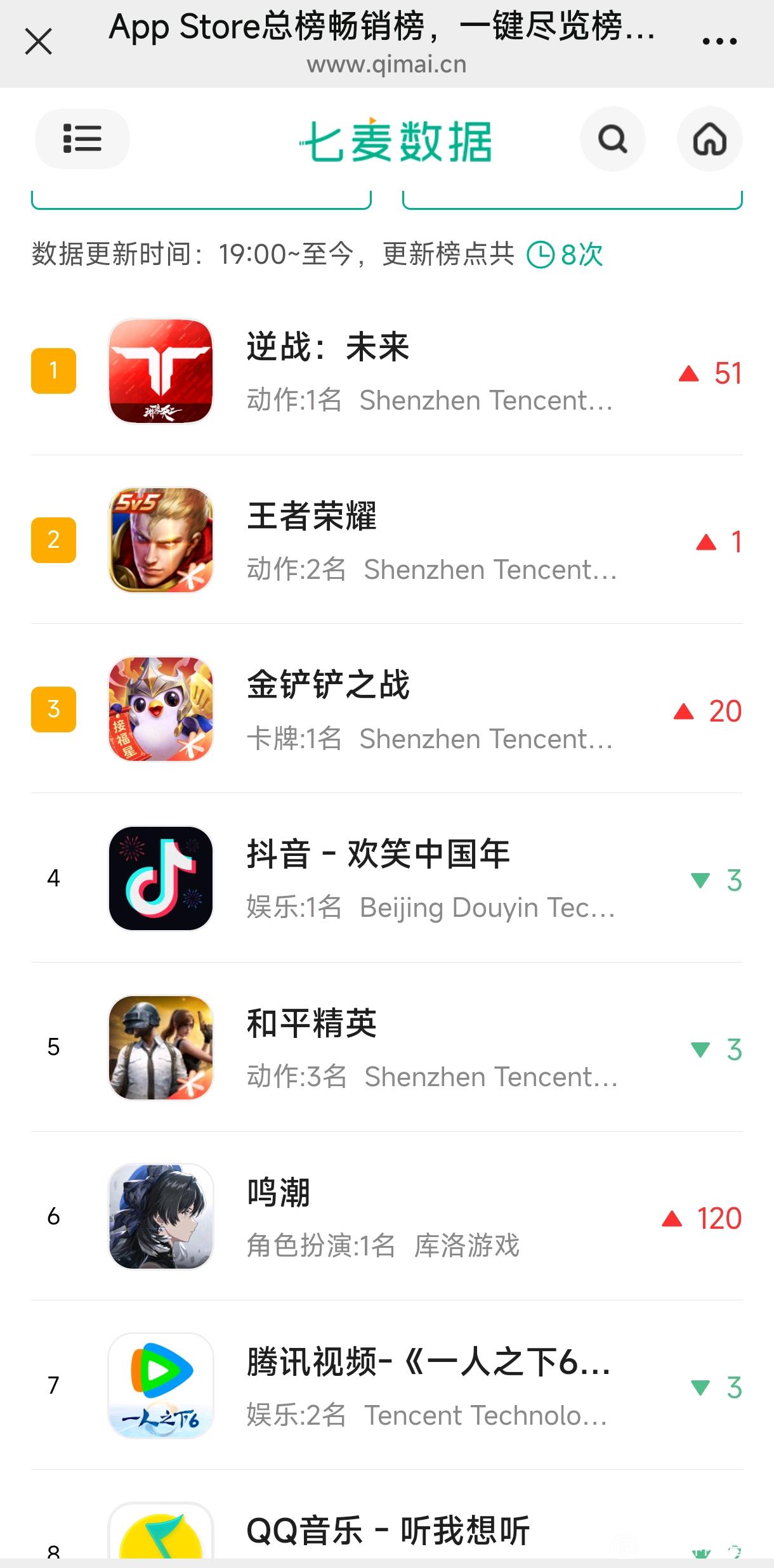Open the three-dot overflow menu

[x=719, y=42]
